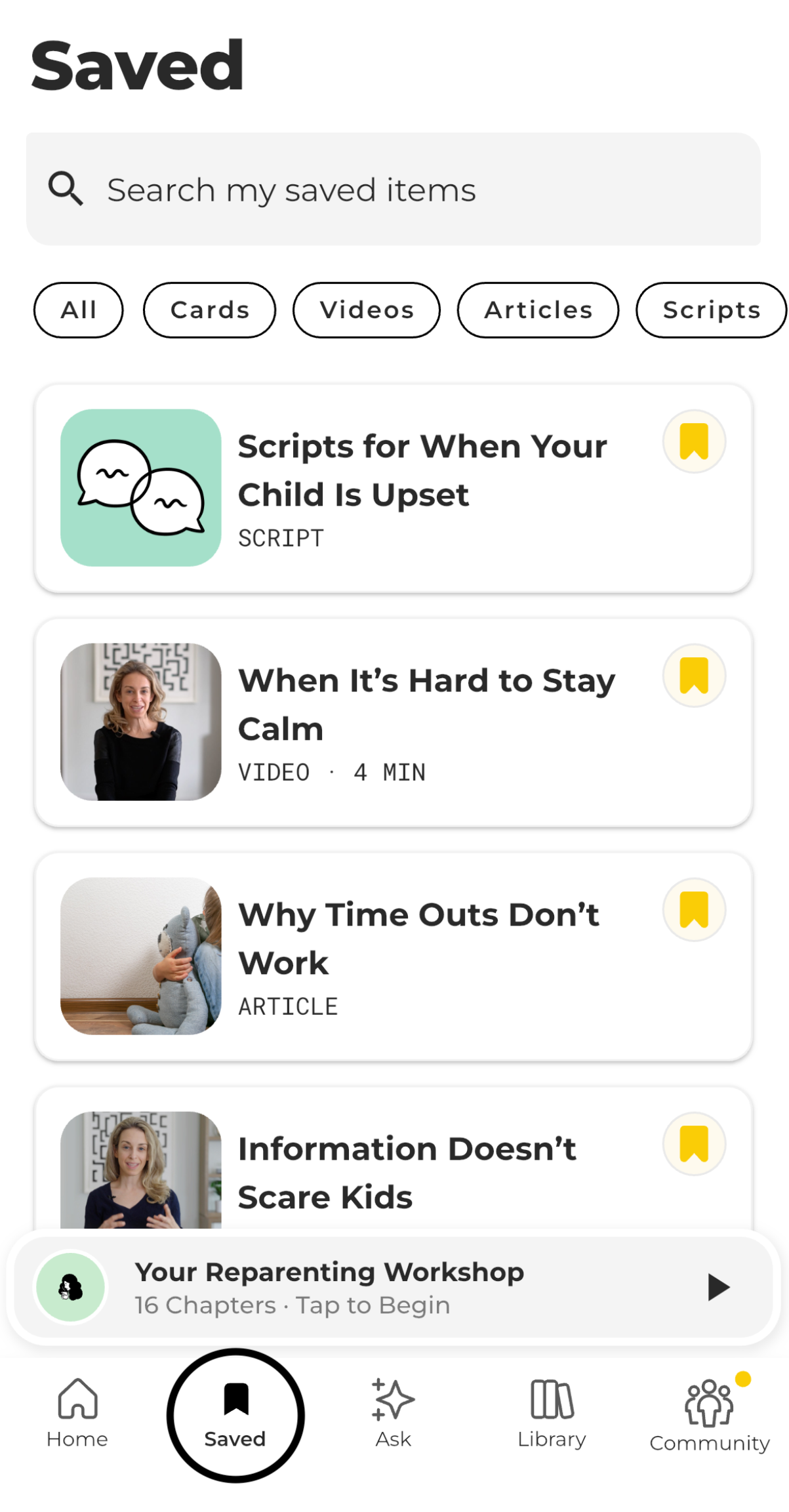The image size is (789, 1512).
Task: Open the Library tab
Action: 552,1414
